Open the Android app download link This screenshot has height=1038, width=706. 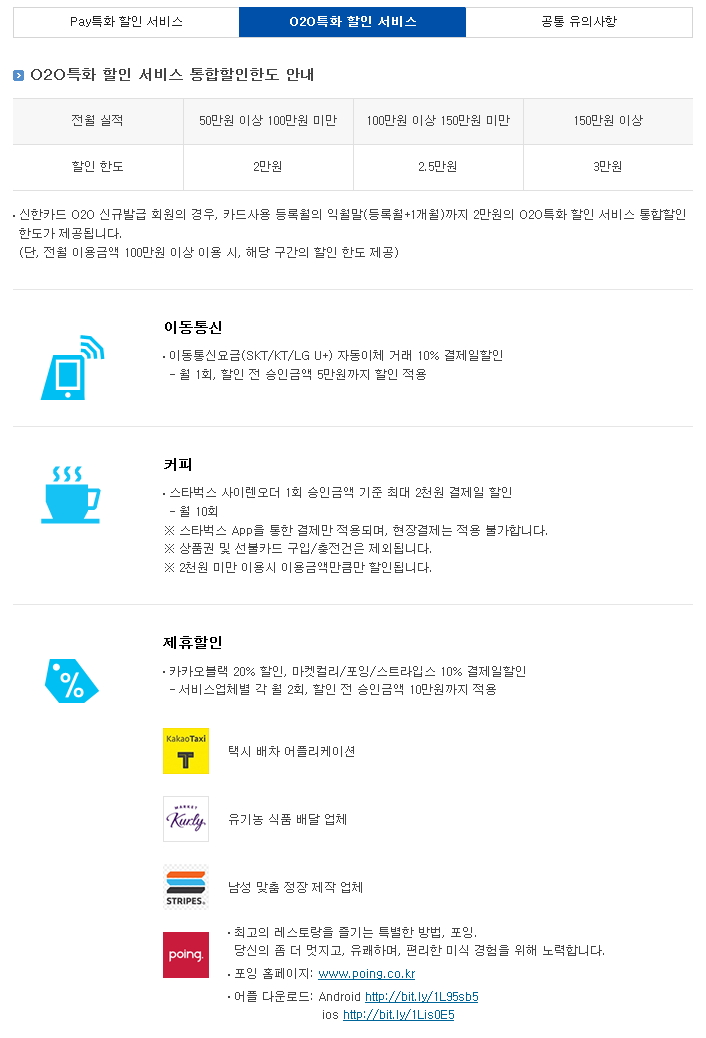(421, 996)
